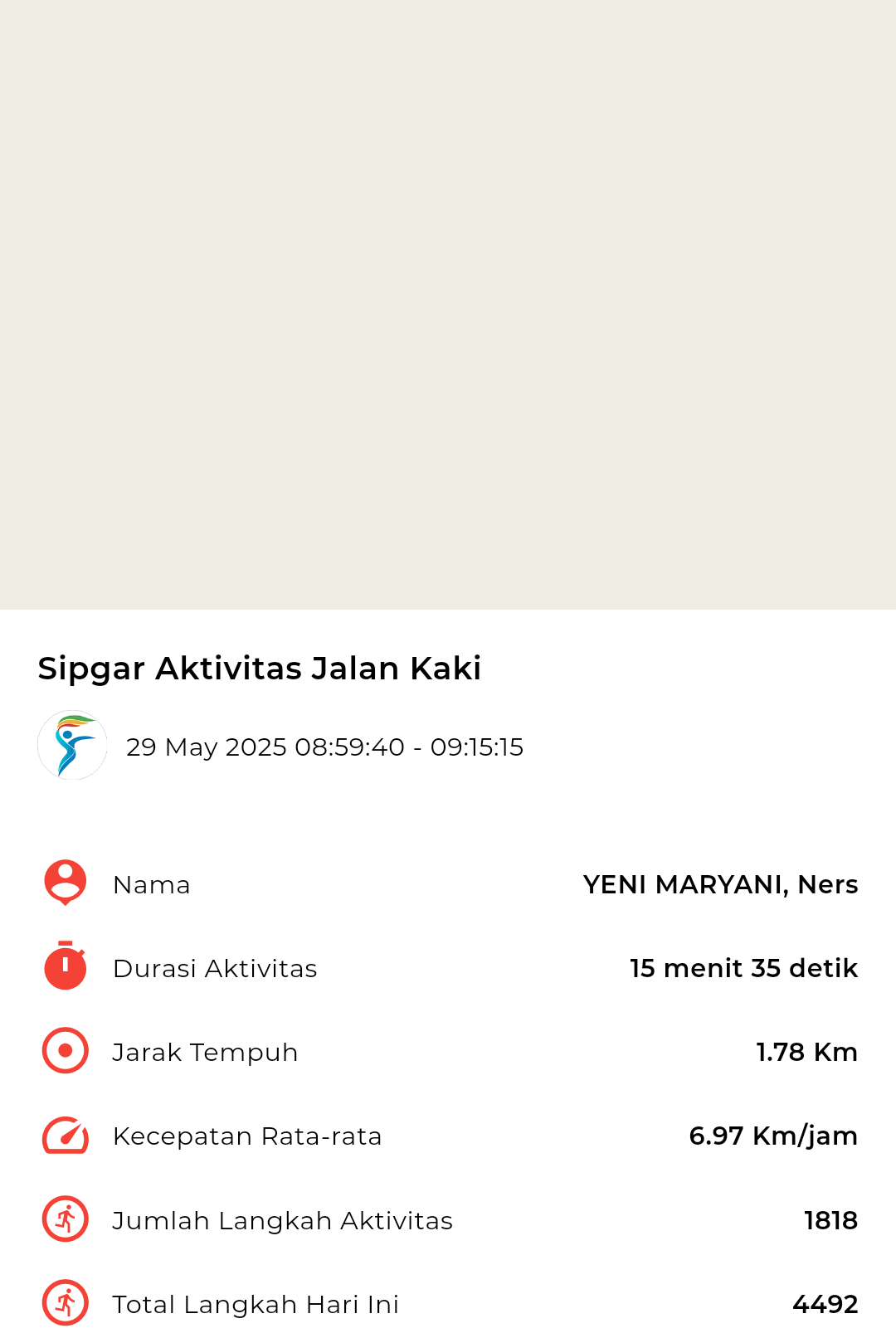Toggle the Jarak Tempuh row selection
Screen dimensions: 896x1333
[448, 1051]
